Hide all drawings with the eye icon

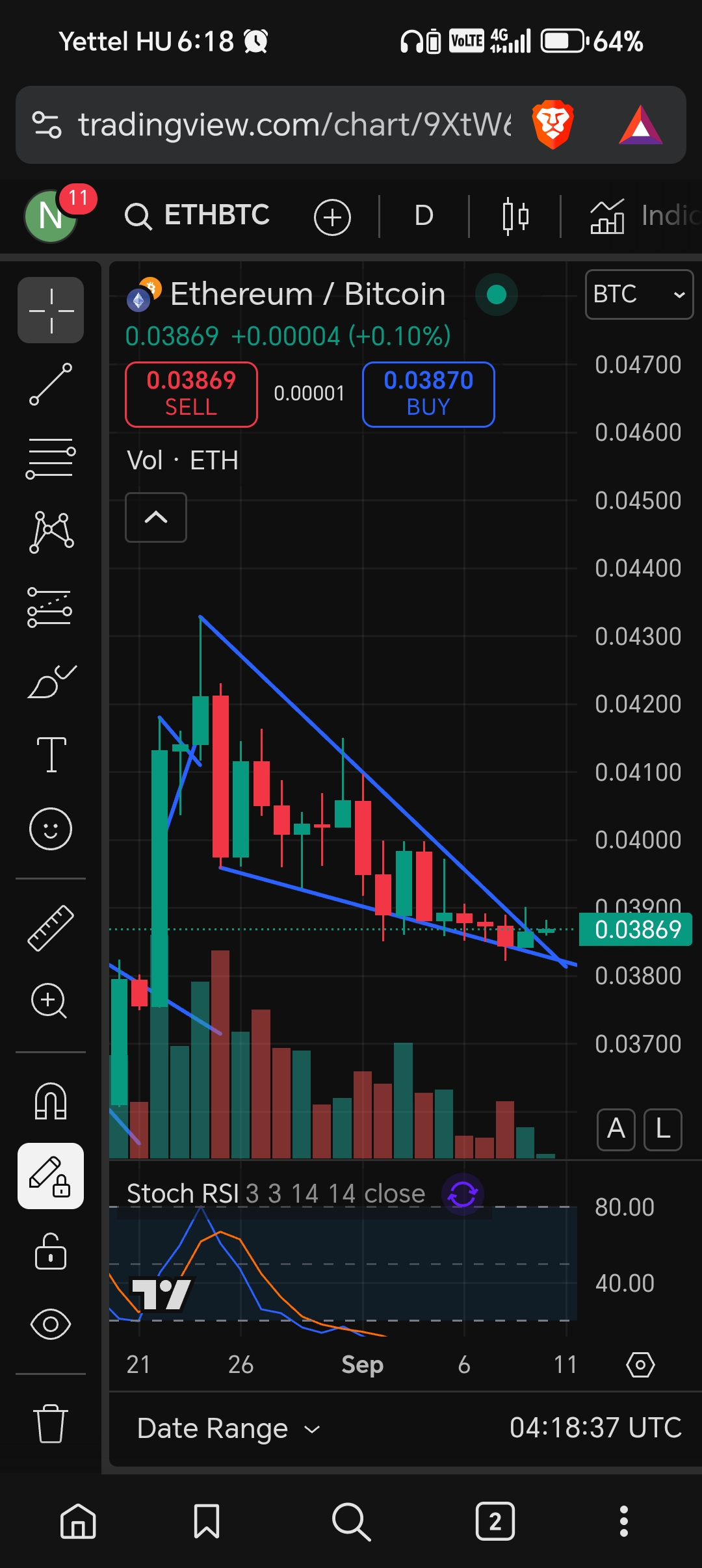click(x=51, y=1324)
